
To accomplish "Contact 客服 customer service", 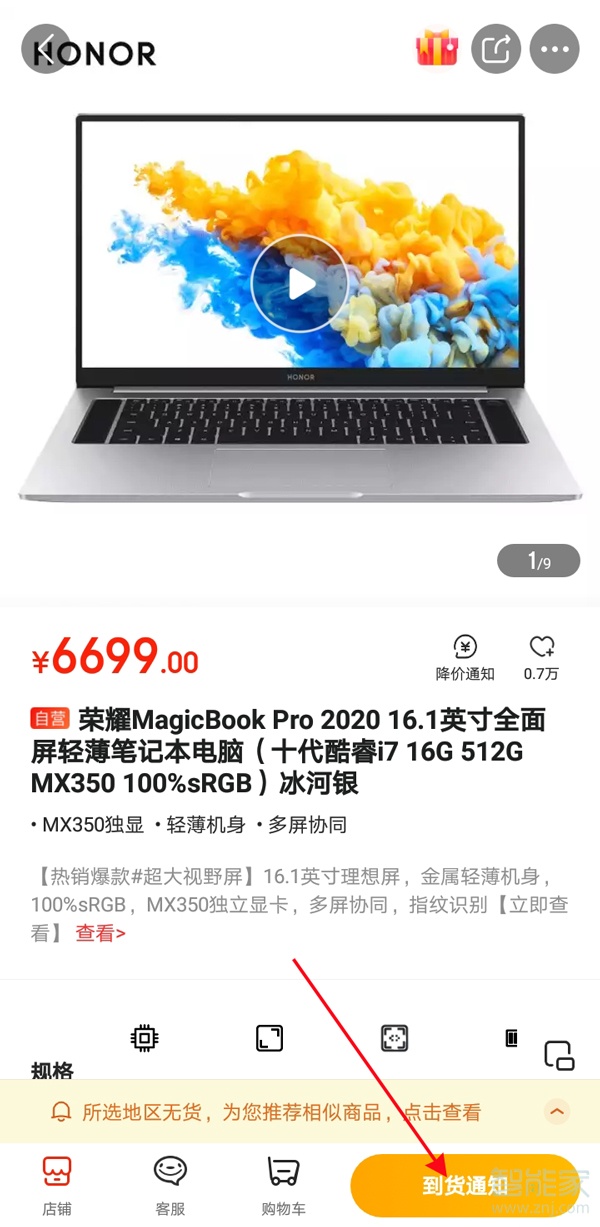I will coord(170,1185).
